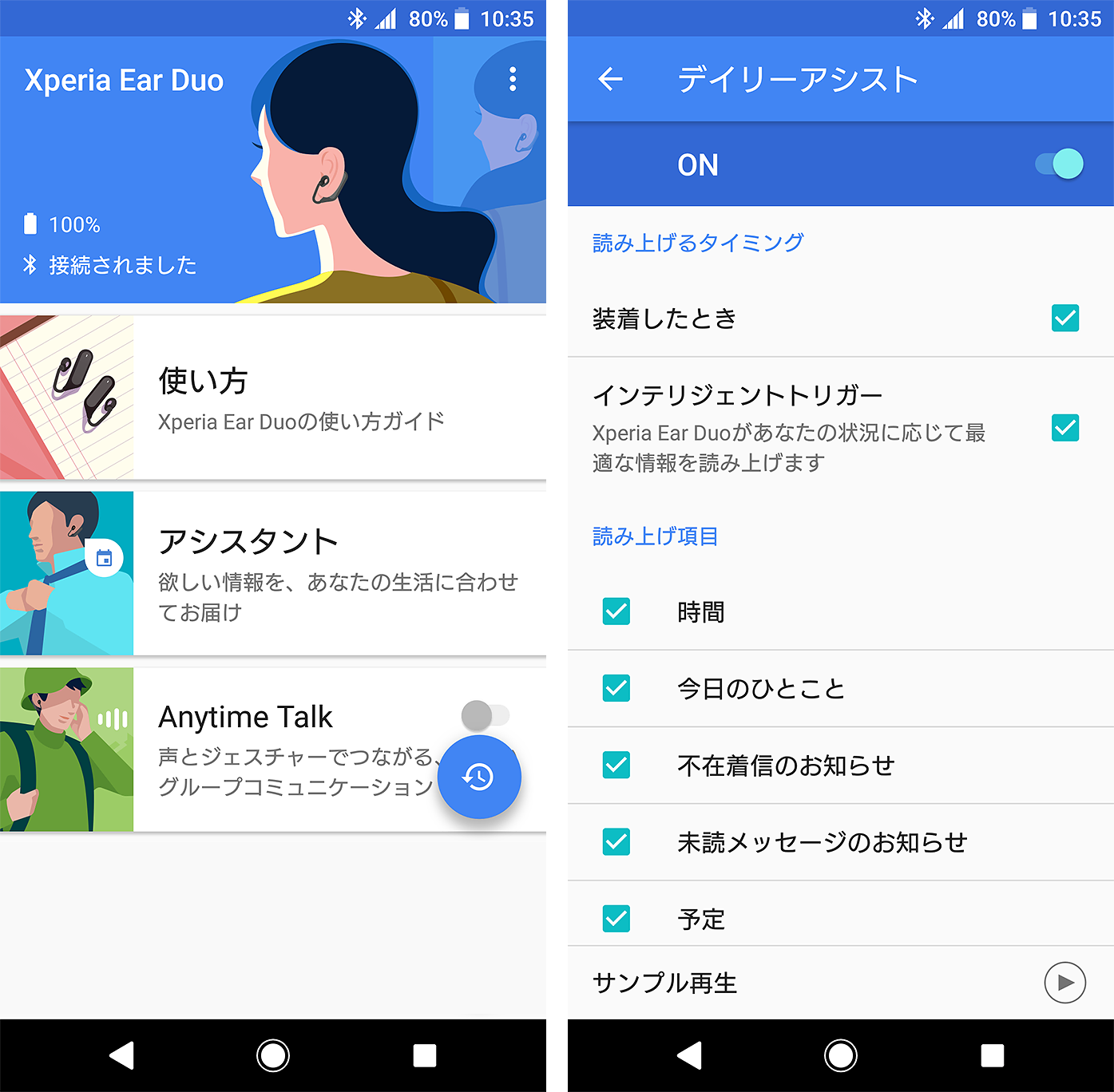The image size is (1114, 1092).
Task: Uncheck the インテリジェントトリガー checkbox
Action: tap(1065, 428)
